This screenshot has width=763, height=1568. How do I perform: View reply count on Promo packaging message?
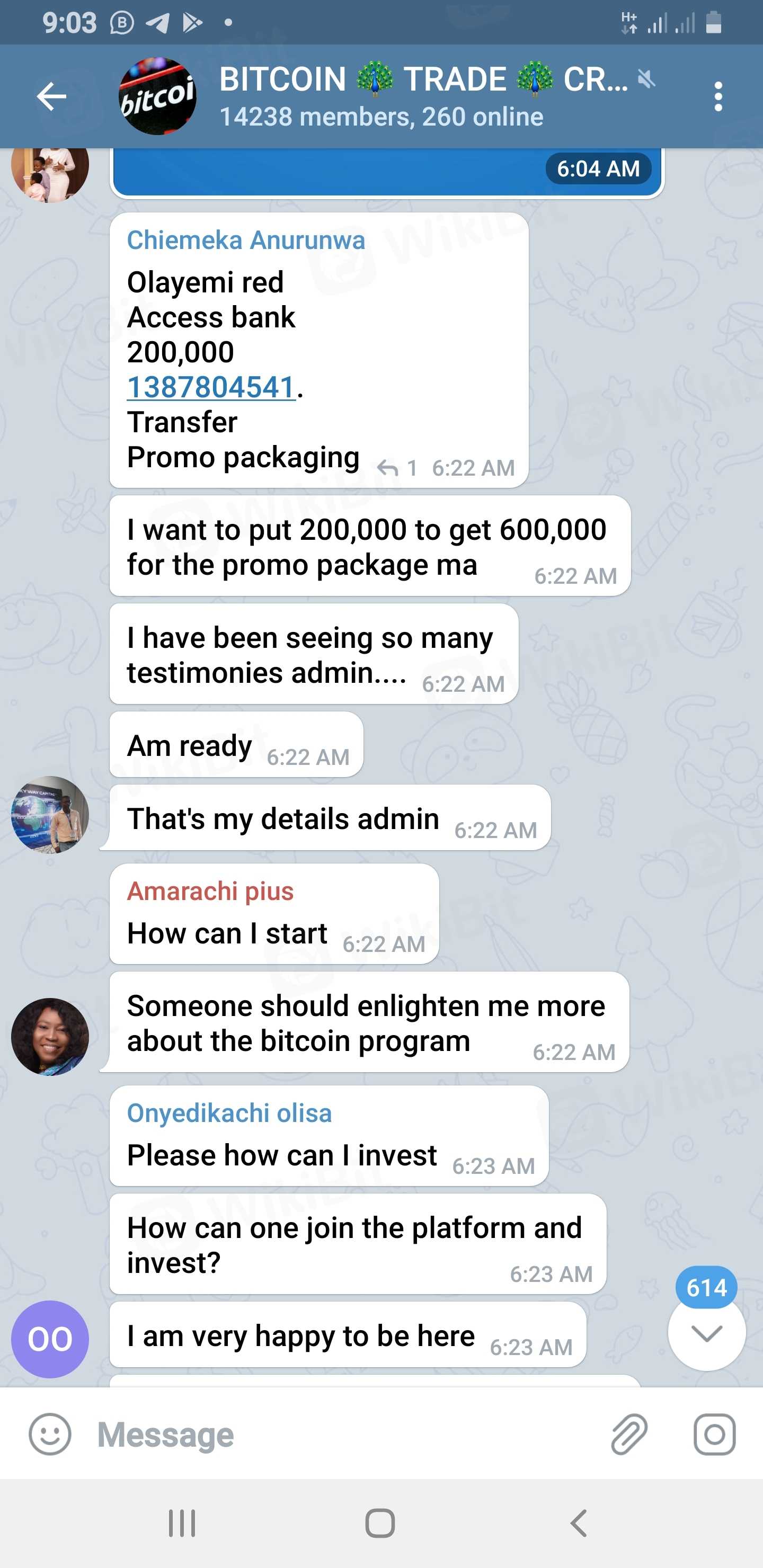pos(397,467)
